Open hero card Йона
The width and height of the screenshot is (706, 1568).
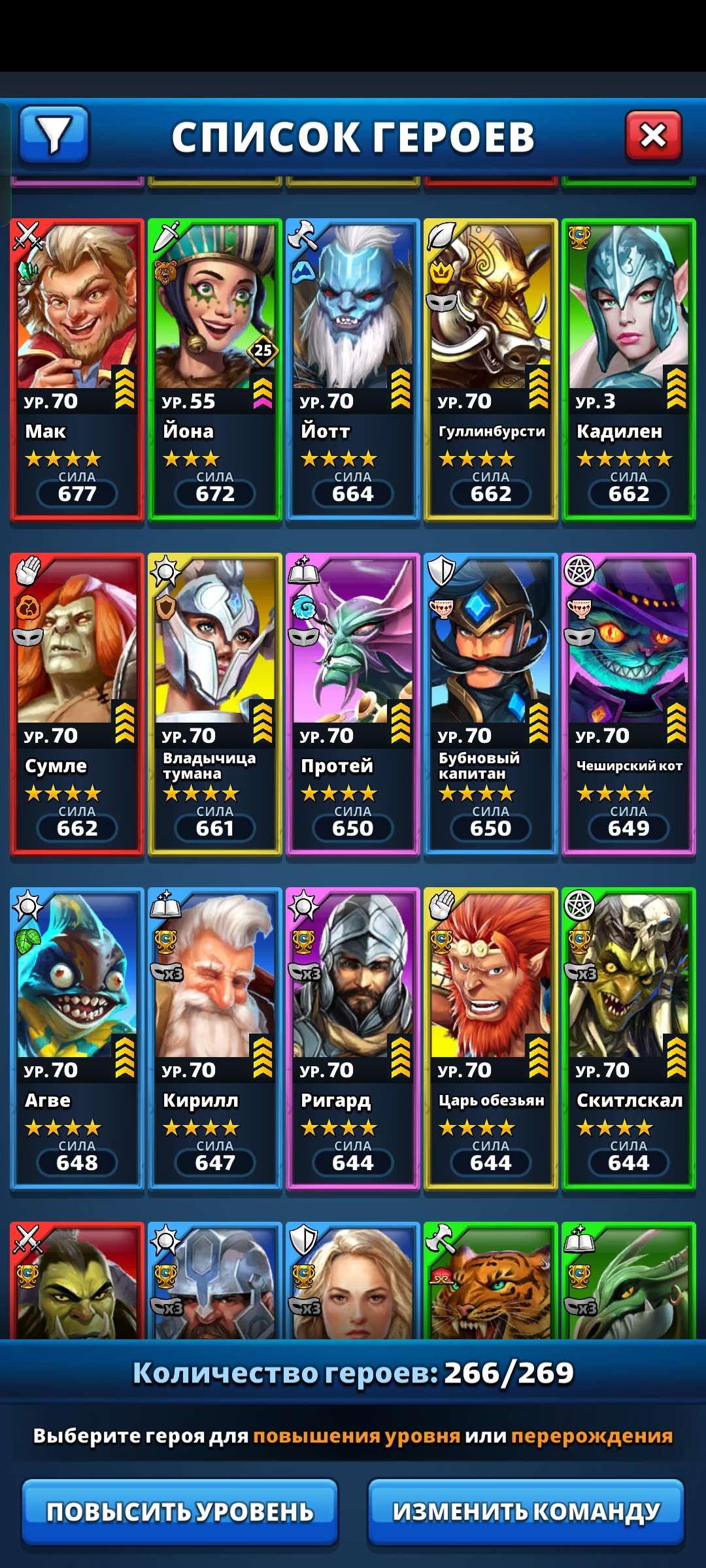coord(215,369)
